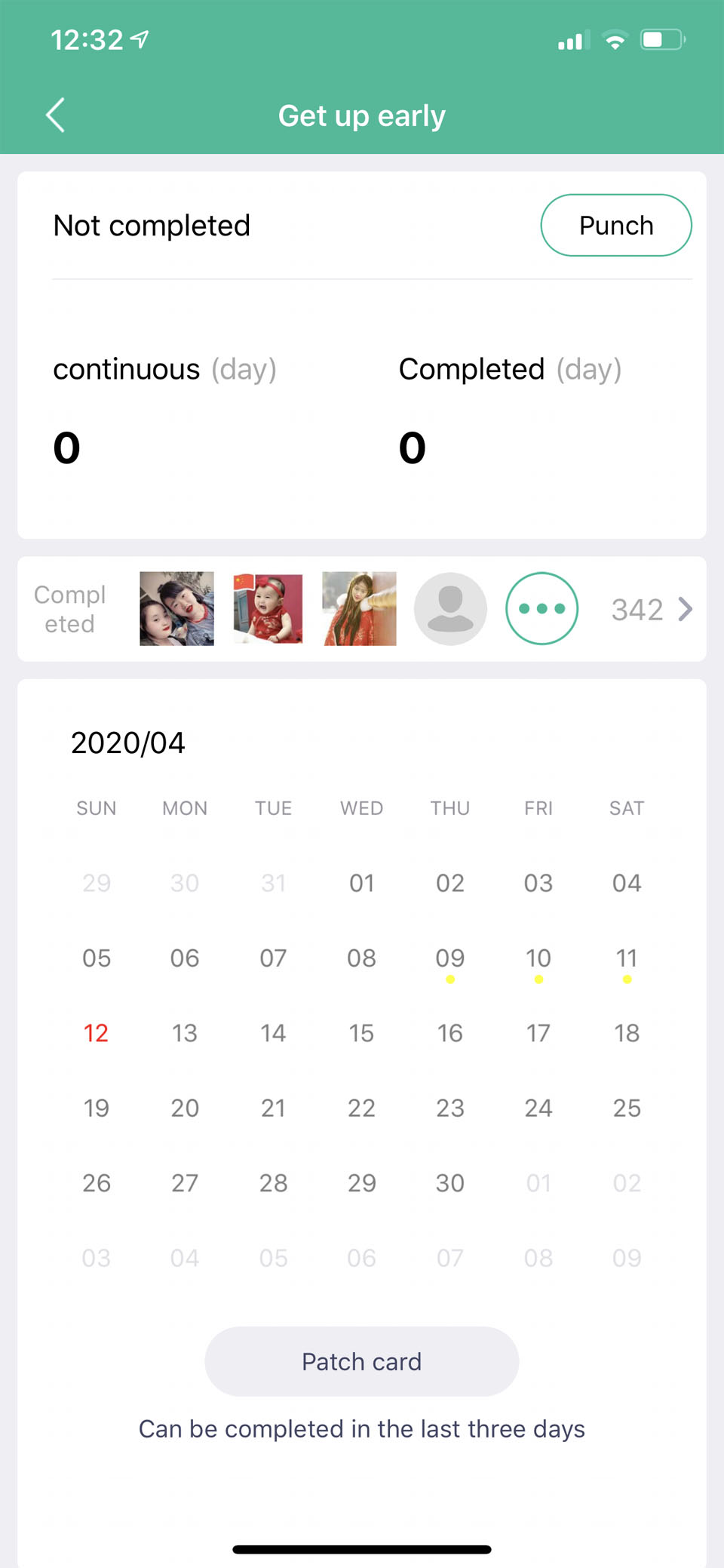724x1568 pixels.
Task: Pick April 11 on the calendar
Action: tap(627, 958)
